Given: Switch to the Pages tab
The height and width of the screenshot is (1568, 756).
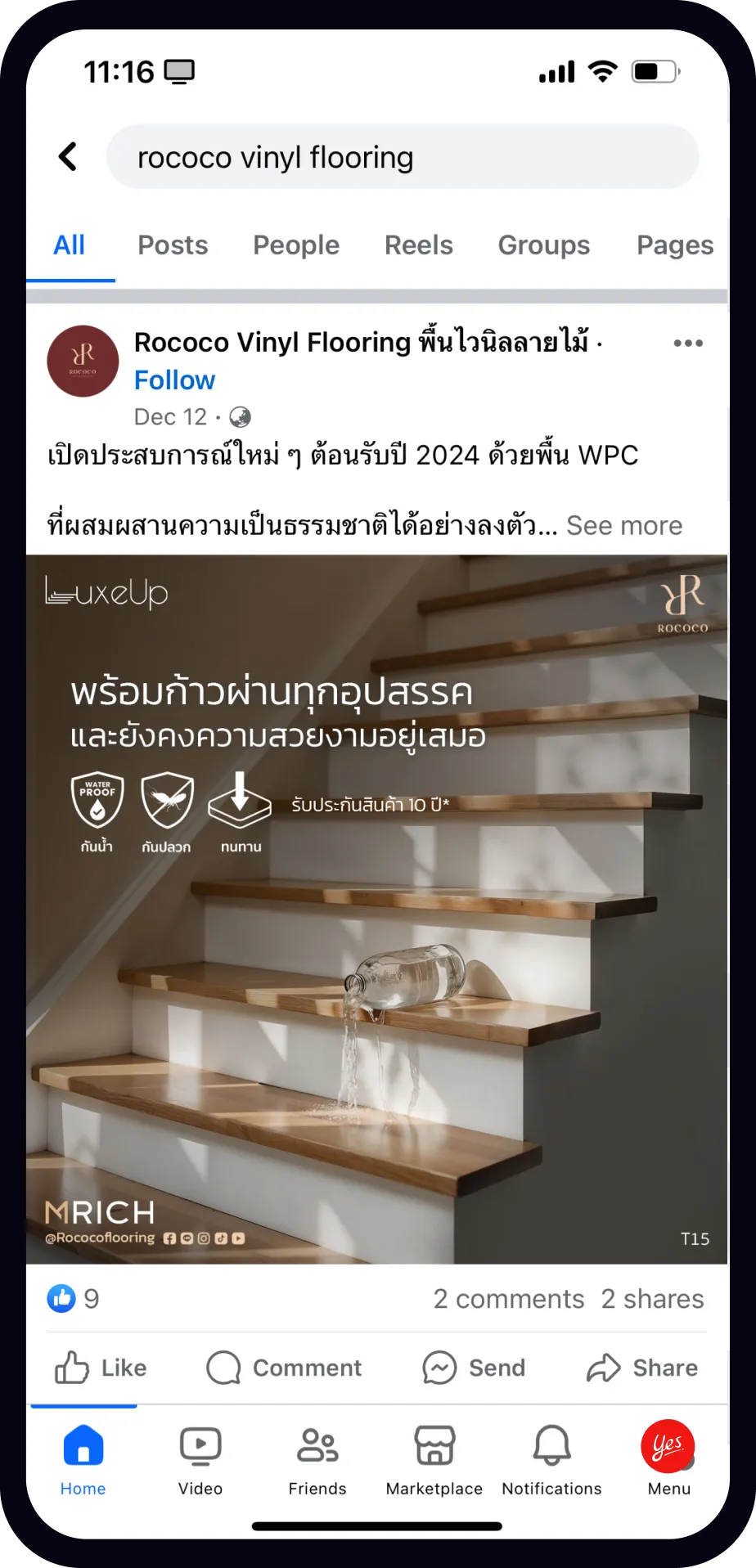Looking at the screenshot, I should (x=674, y=245).
